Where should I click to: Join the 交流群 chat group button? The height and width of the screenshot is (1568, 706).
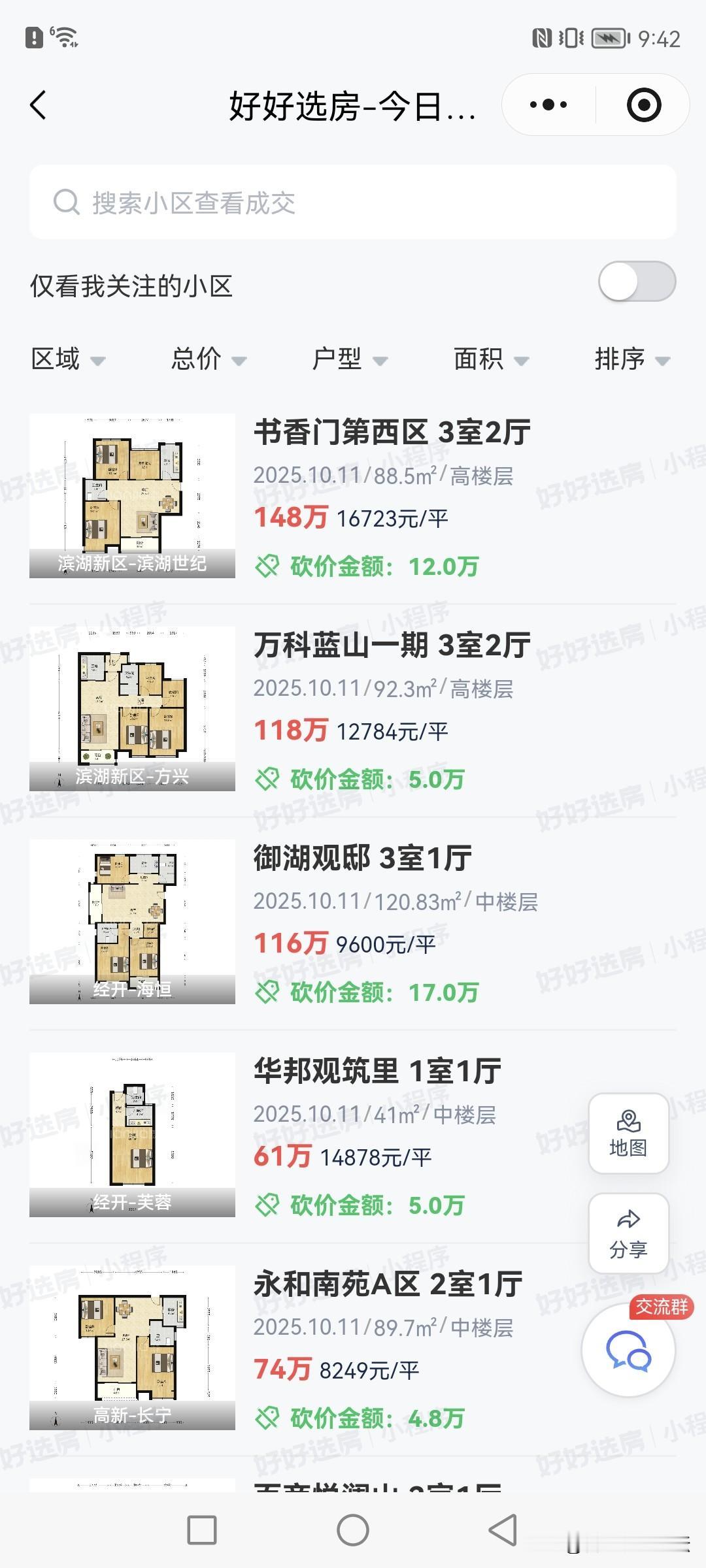click(x=628, y=1350)
